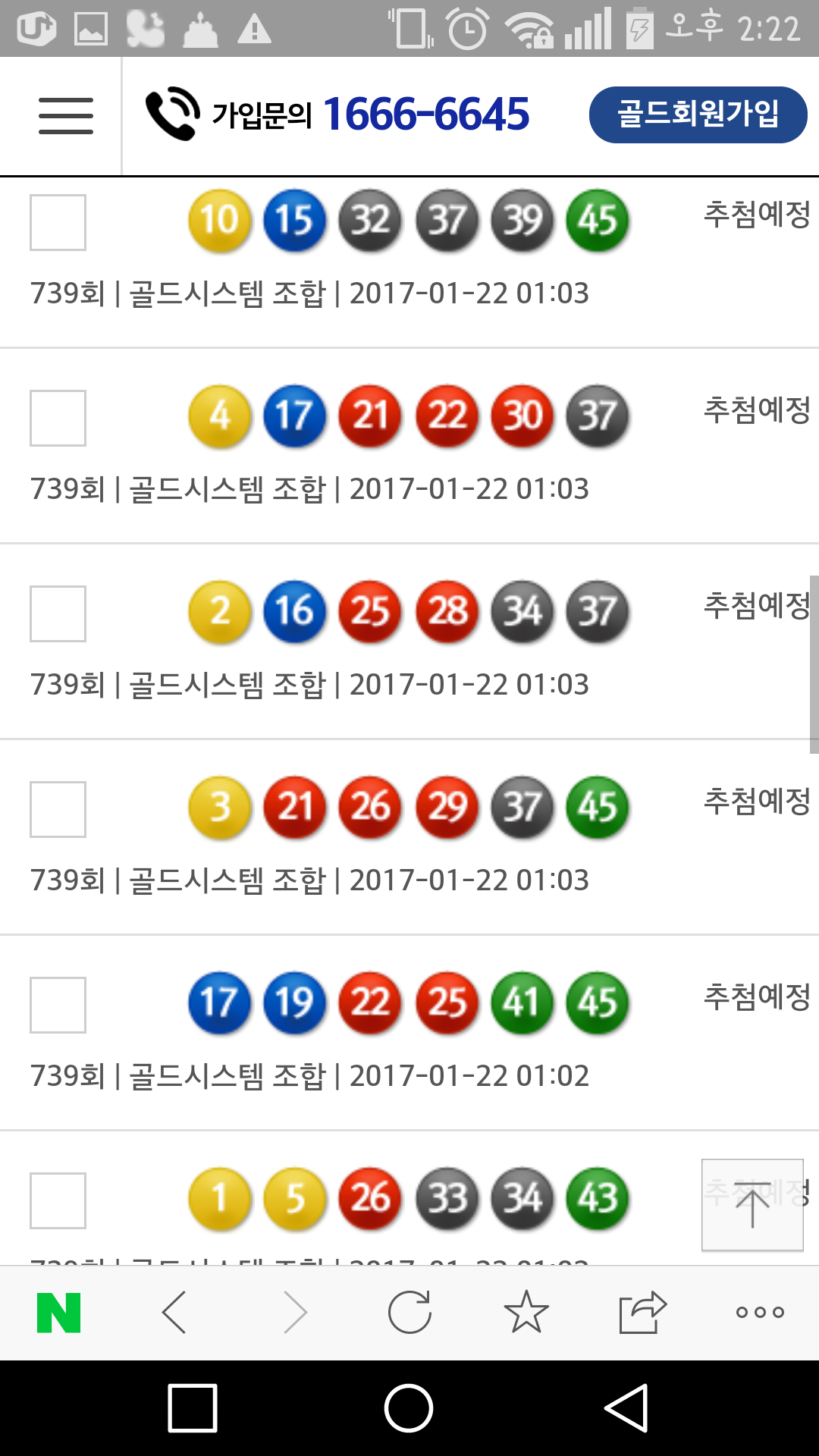Image resolution: width=819 pixels, height=1456 pixels.
Task: Go back in browser history
Action: 174,1313
